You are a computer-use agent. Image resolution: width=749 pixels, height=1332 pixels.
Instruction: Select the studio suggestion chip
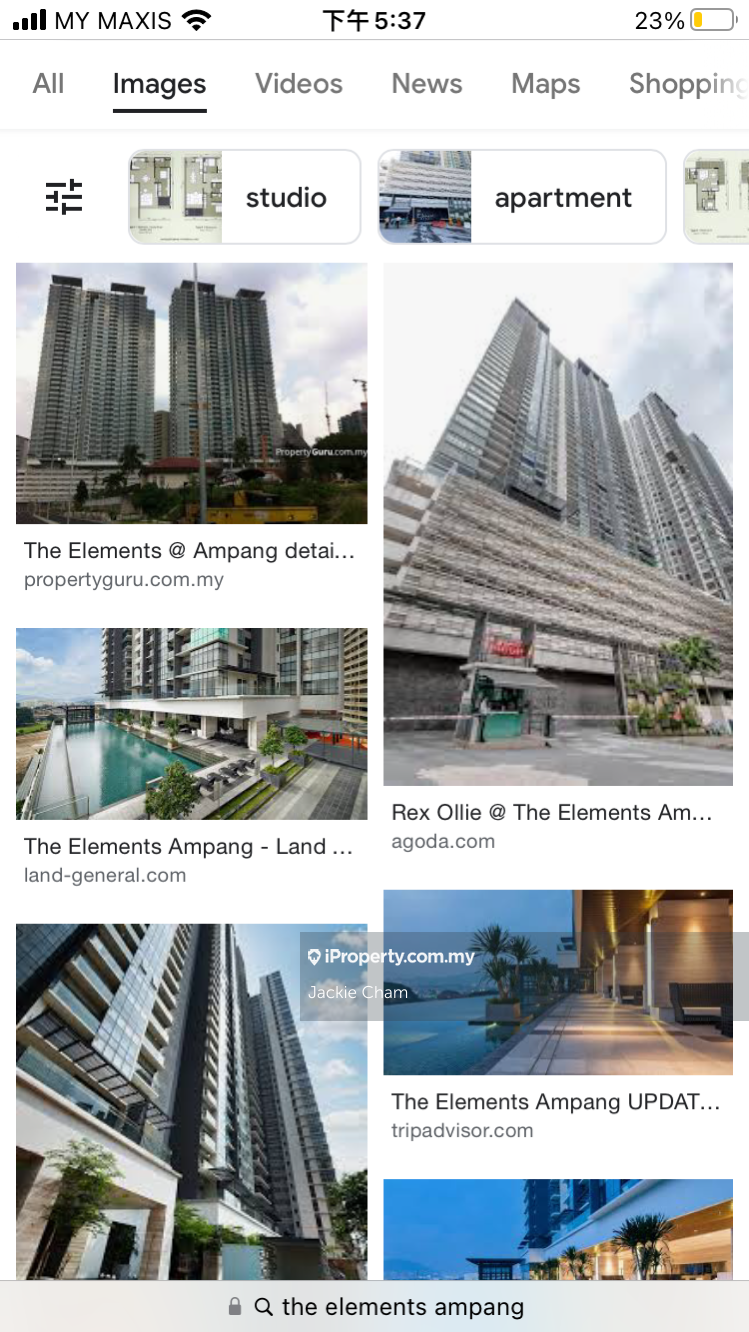[x=244, y=197]
